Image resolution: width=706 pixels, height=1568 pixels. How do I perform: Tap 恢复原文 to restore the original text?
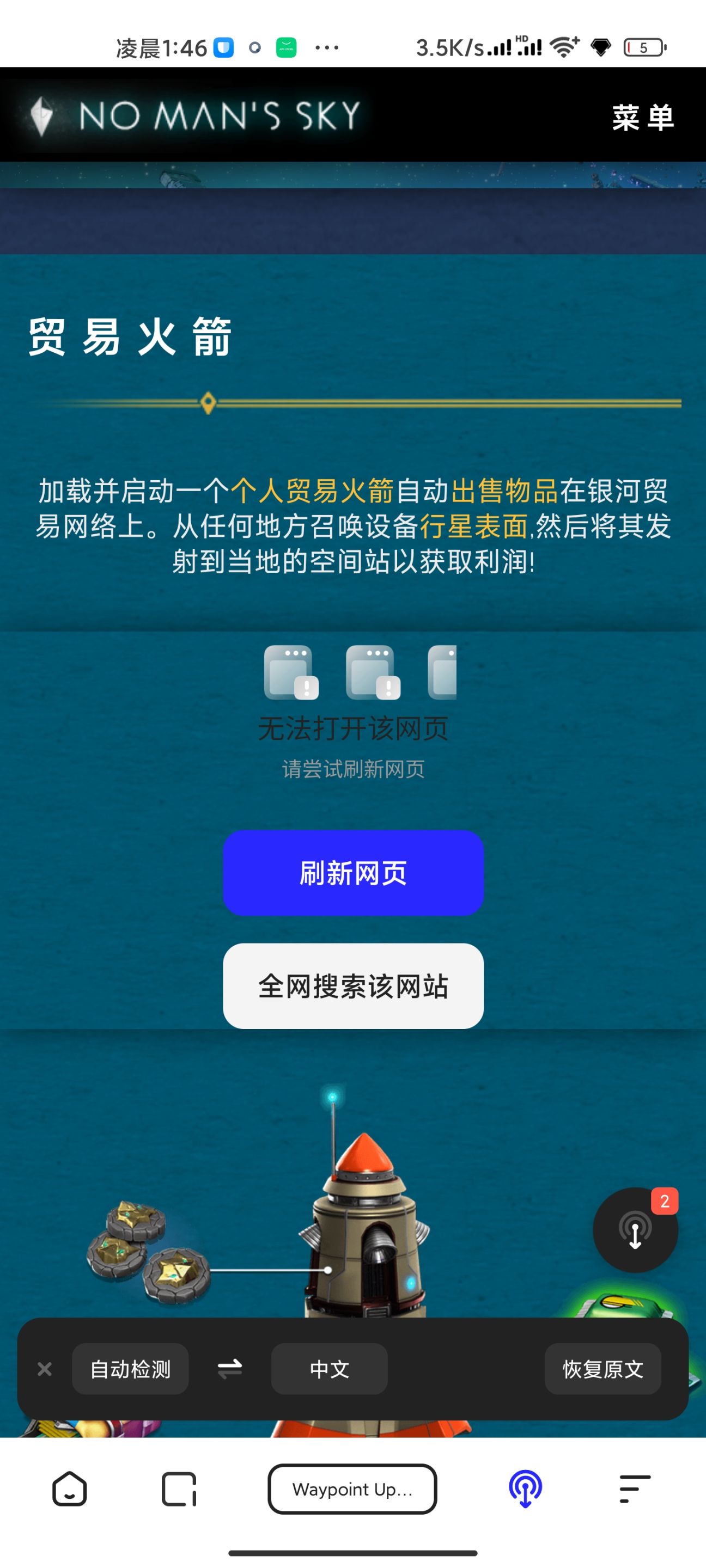[x=602, y=1369]
